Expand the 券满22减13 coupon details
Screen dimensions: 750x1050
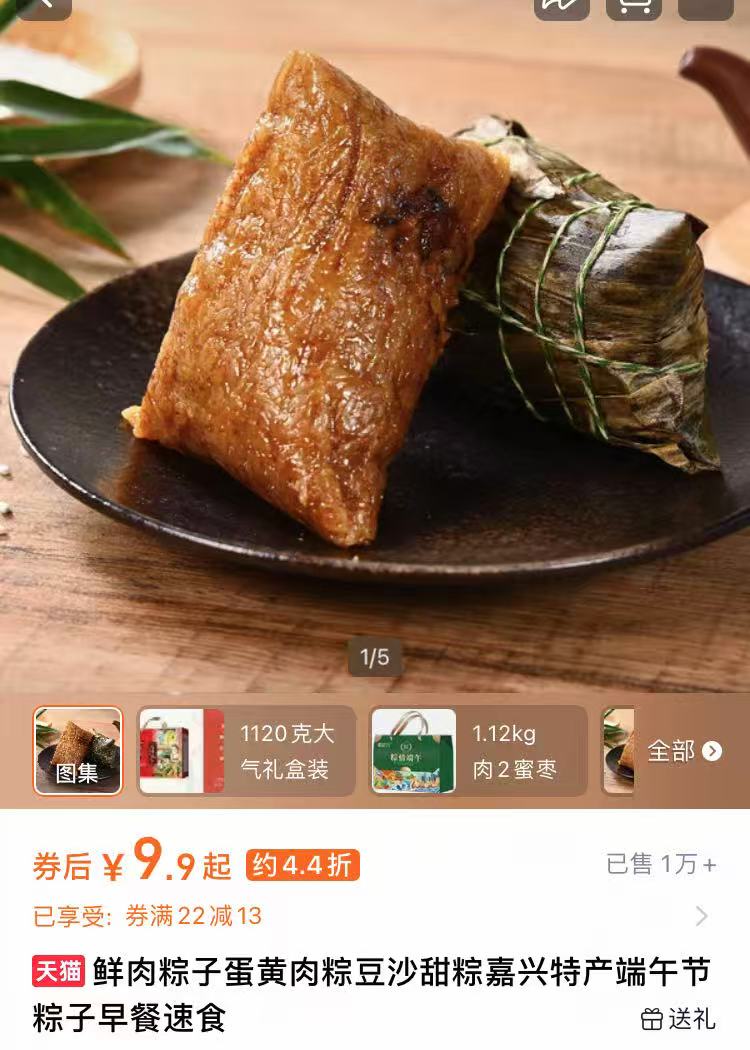701,916
